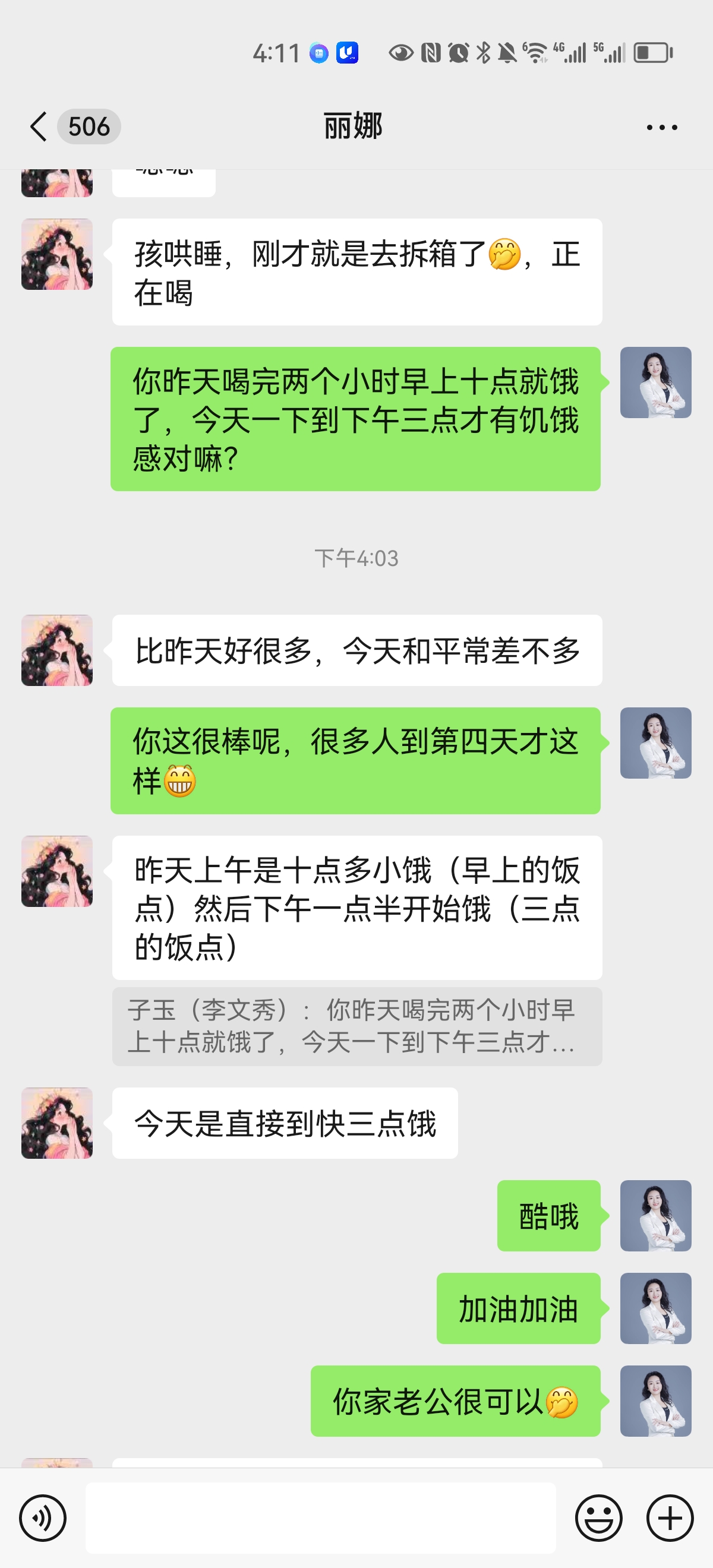Screen dimensions: 713x1568
Task: Open own avatar beside 酷哦 message
Action: 655,1216
